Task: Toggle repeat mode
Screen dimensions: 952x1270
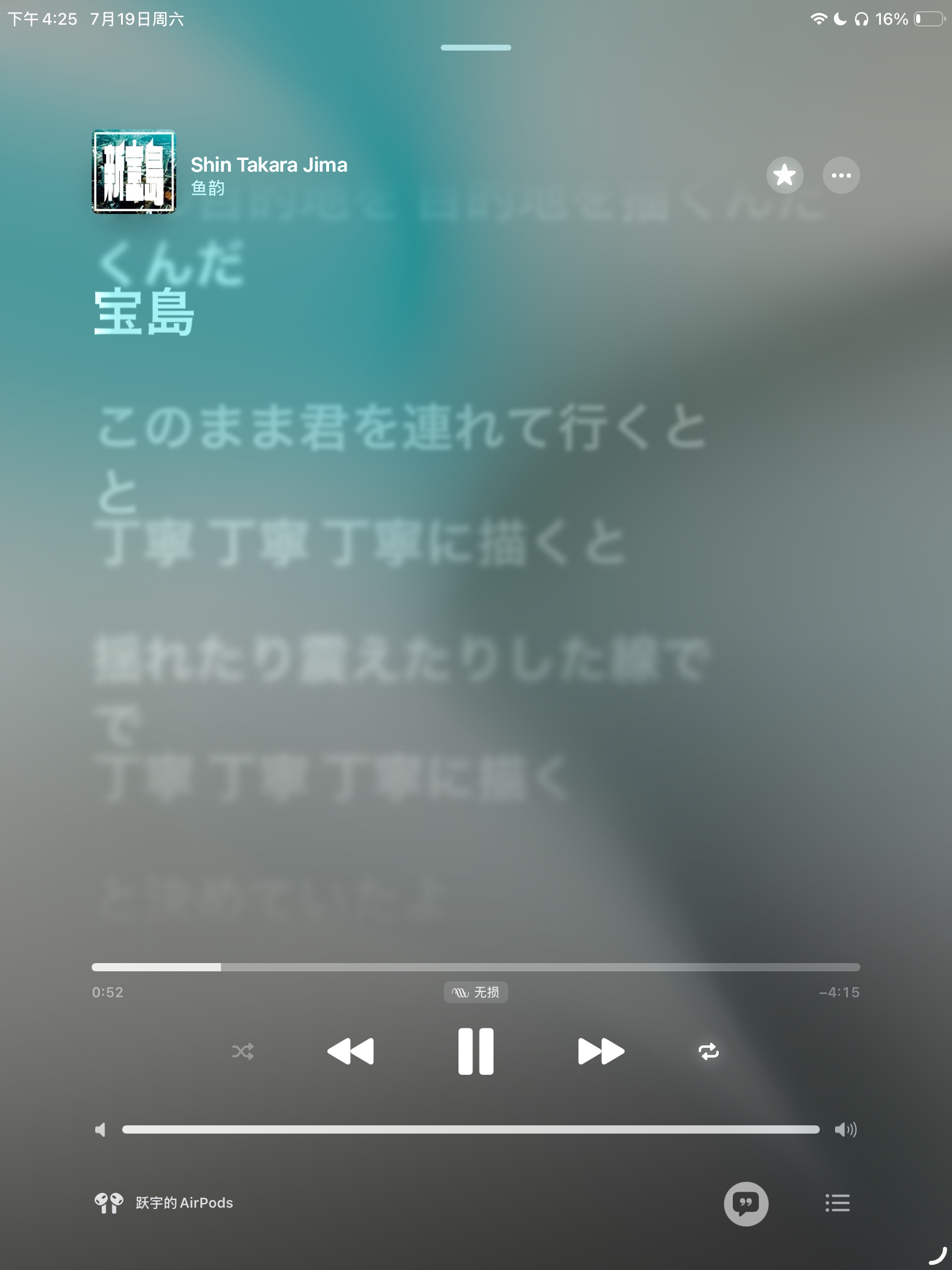Action: click(x=709, y=1051)
